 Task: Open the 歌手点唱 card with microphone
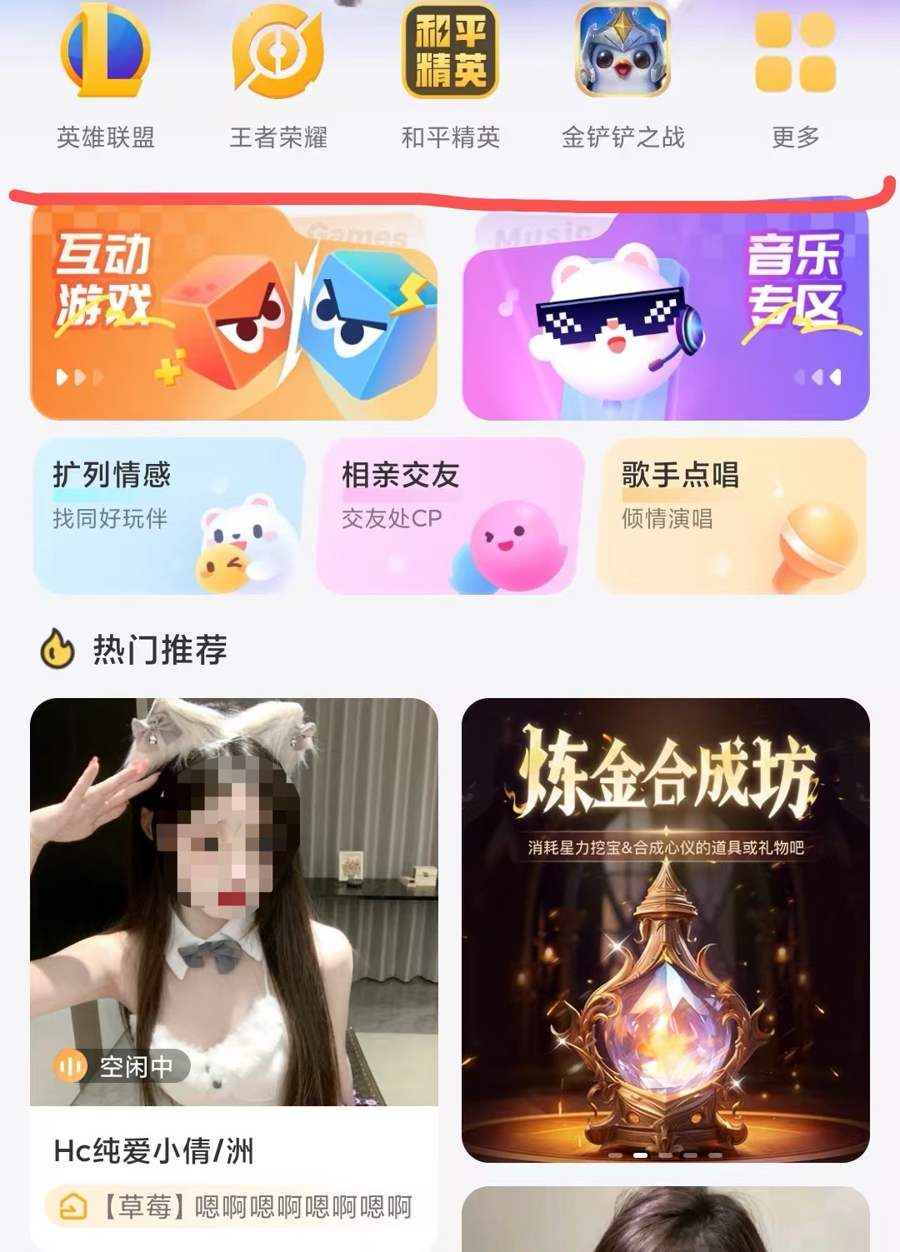coord(731,515)
